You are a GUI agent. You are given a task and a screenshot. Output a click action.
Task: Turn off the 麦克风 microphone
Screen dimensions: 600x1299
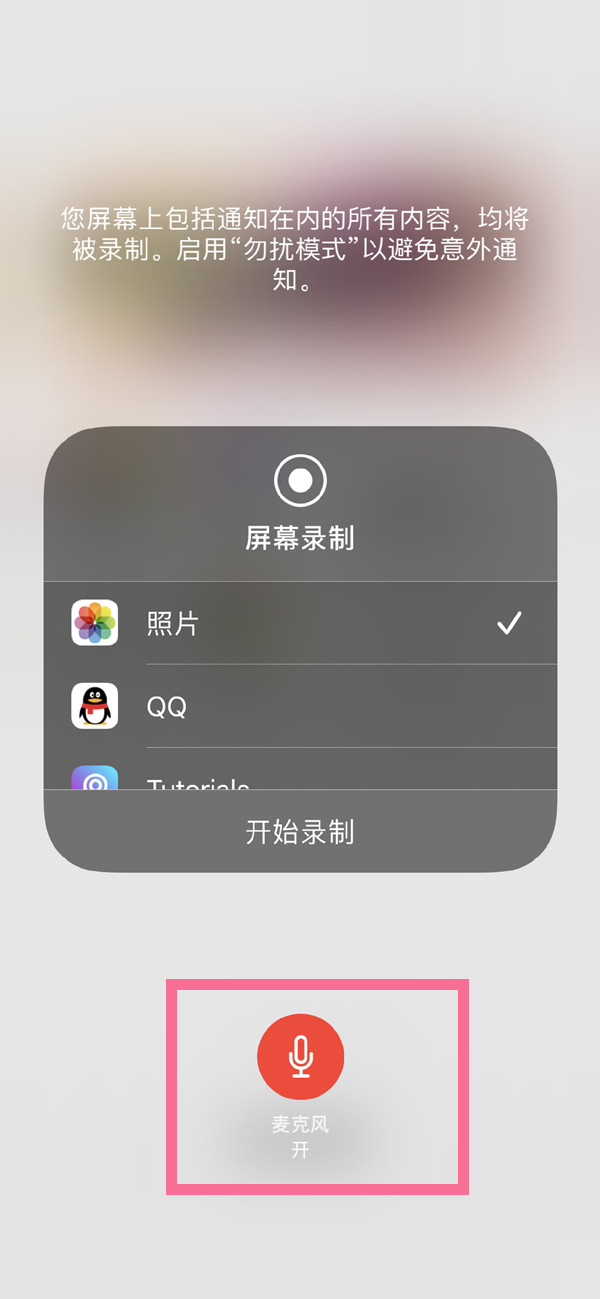coord(300,1057)
